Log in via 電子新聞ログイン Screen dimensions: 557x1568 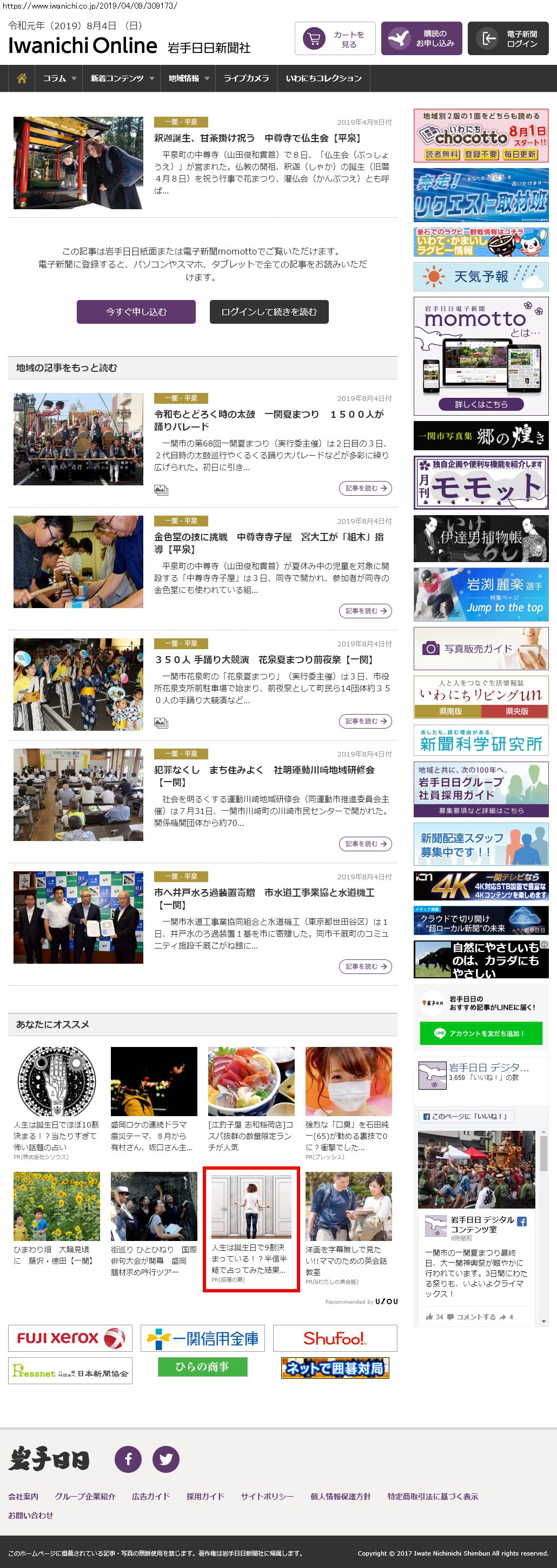click(508, 39)
